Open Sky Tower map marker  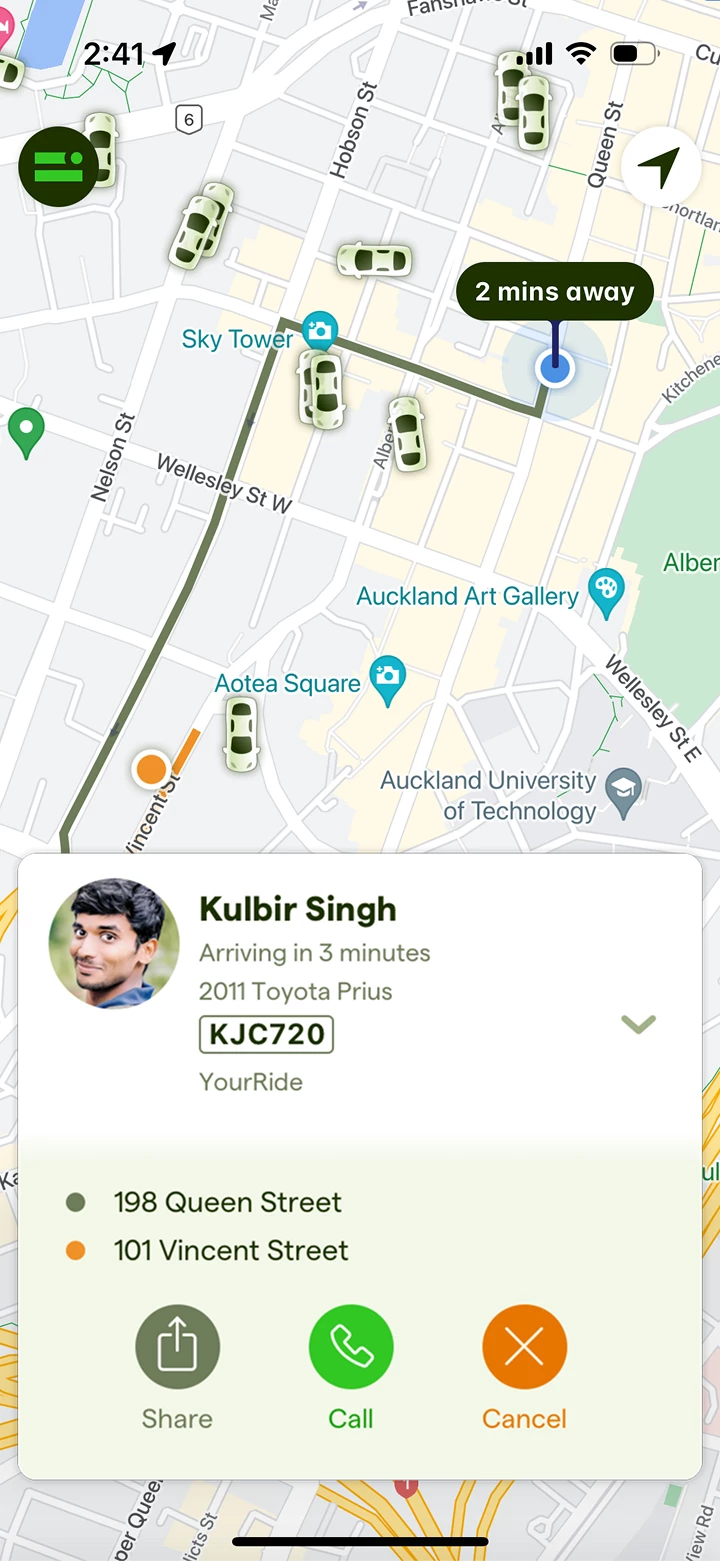321,331
